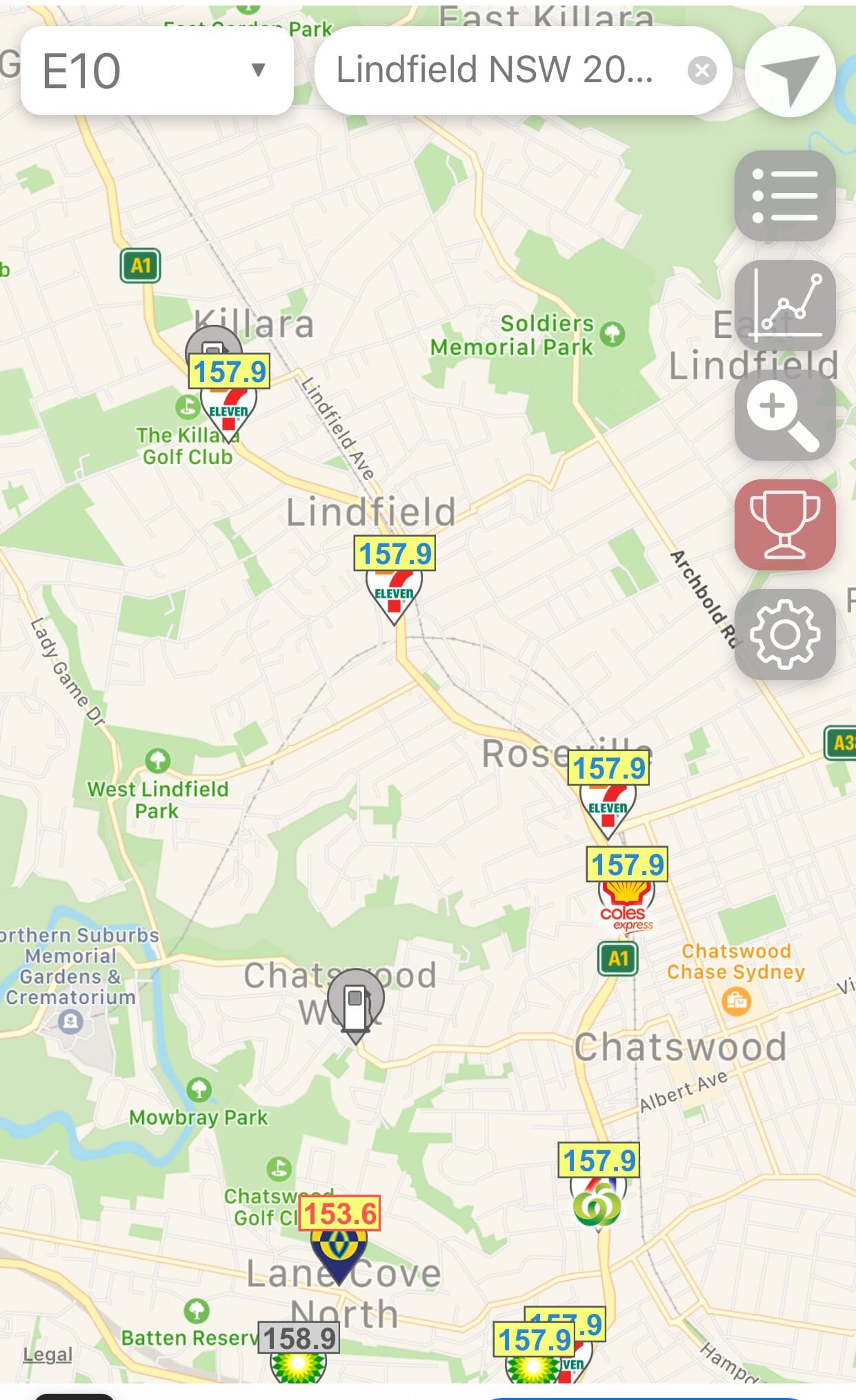Open the station list view
The height and width of the screenshot is (1400, 856).
[785, 196]
